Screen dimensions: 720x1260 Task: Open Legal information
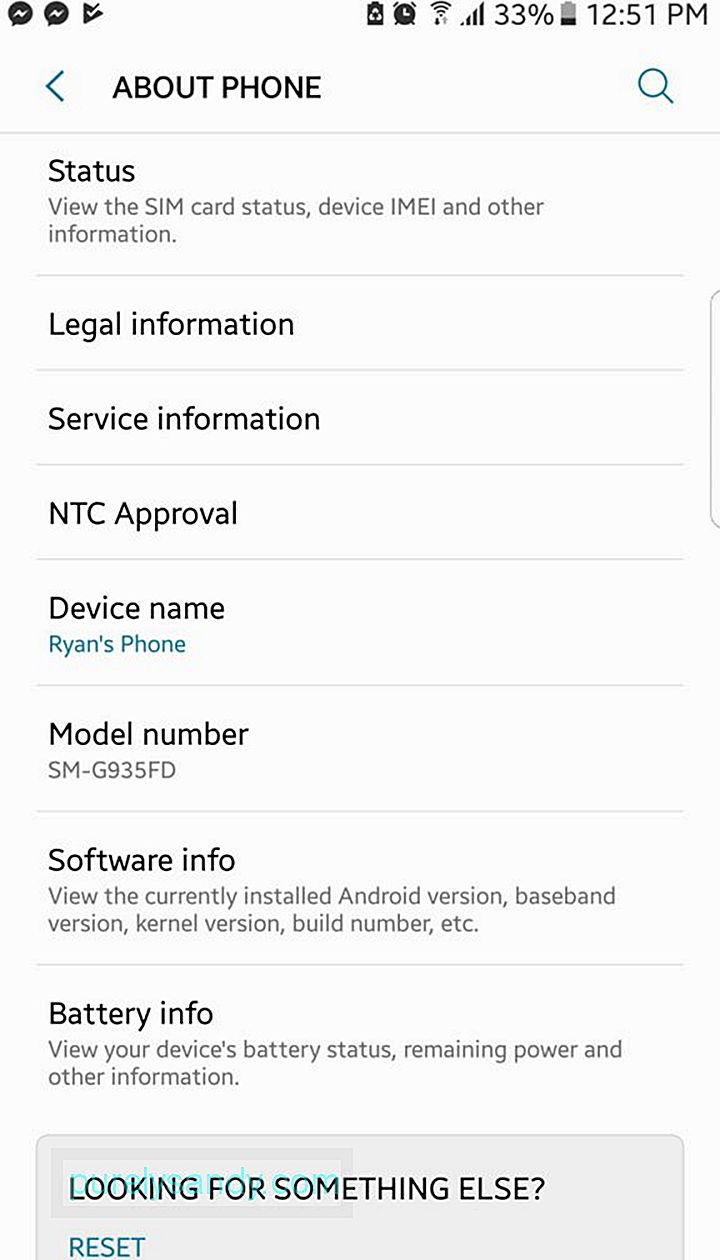point(360,324)
